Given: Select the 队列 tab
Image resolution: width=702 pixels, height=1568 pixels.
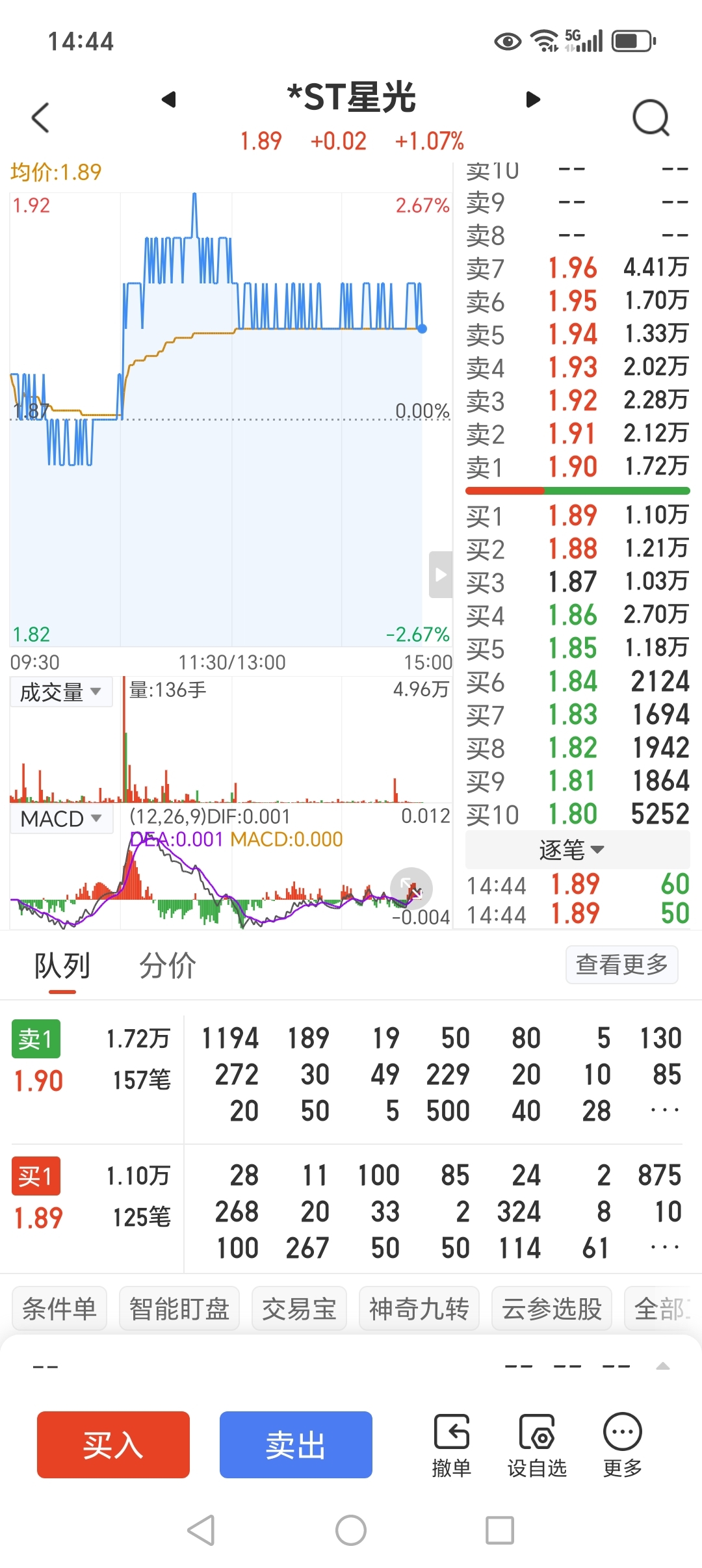Looking at the screenshot, I should tap(62, 966).
